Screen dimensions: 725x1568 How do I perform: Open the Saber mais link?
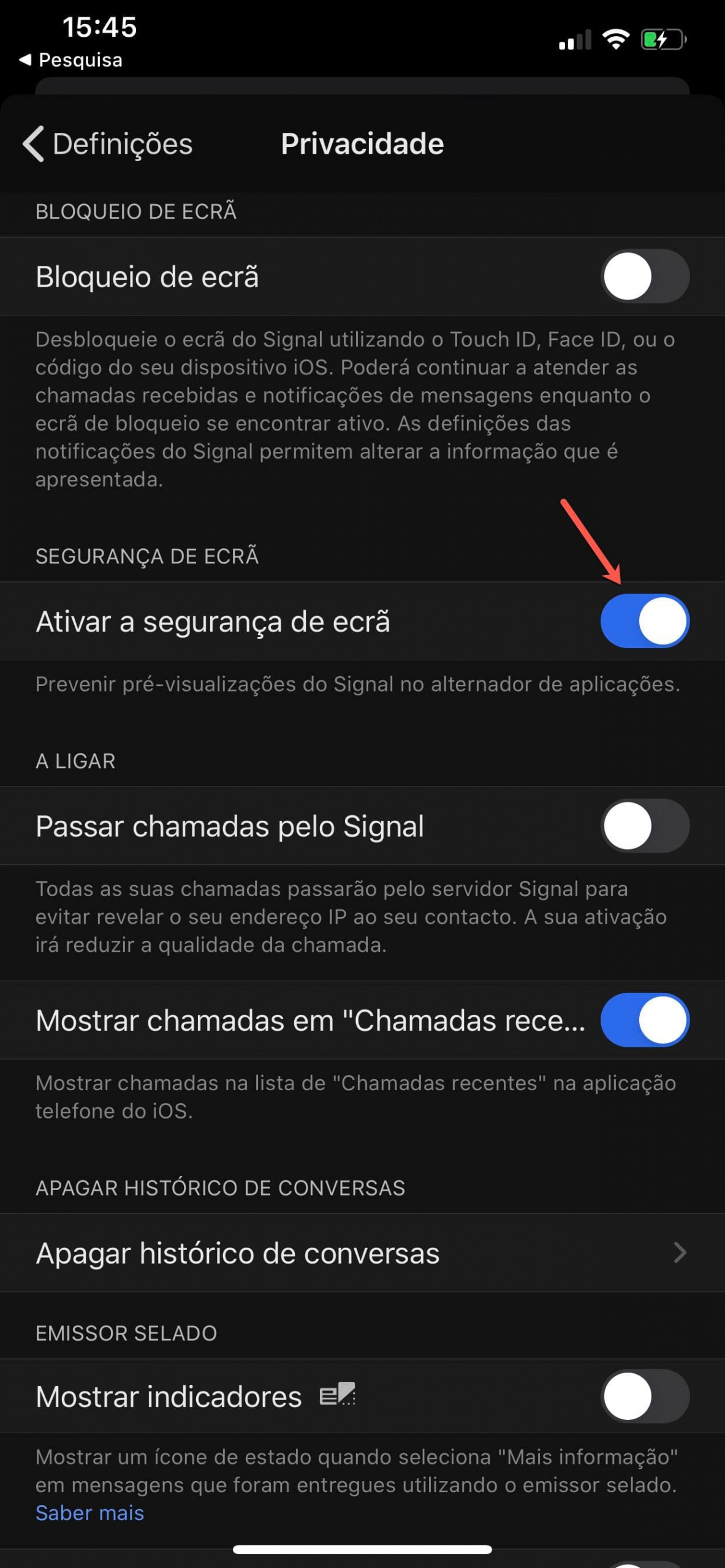(x=90, y=1513)
